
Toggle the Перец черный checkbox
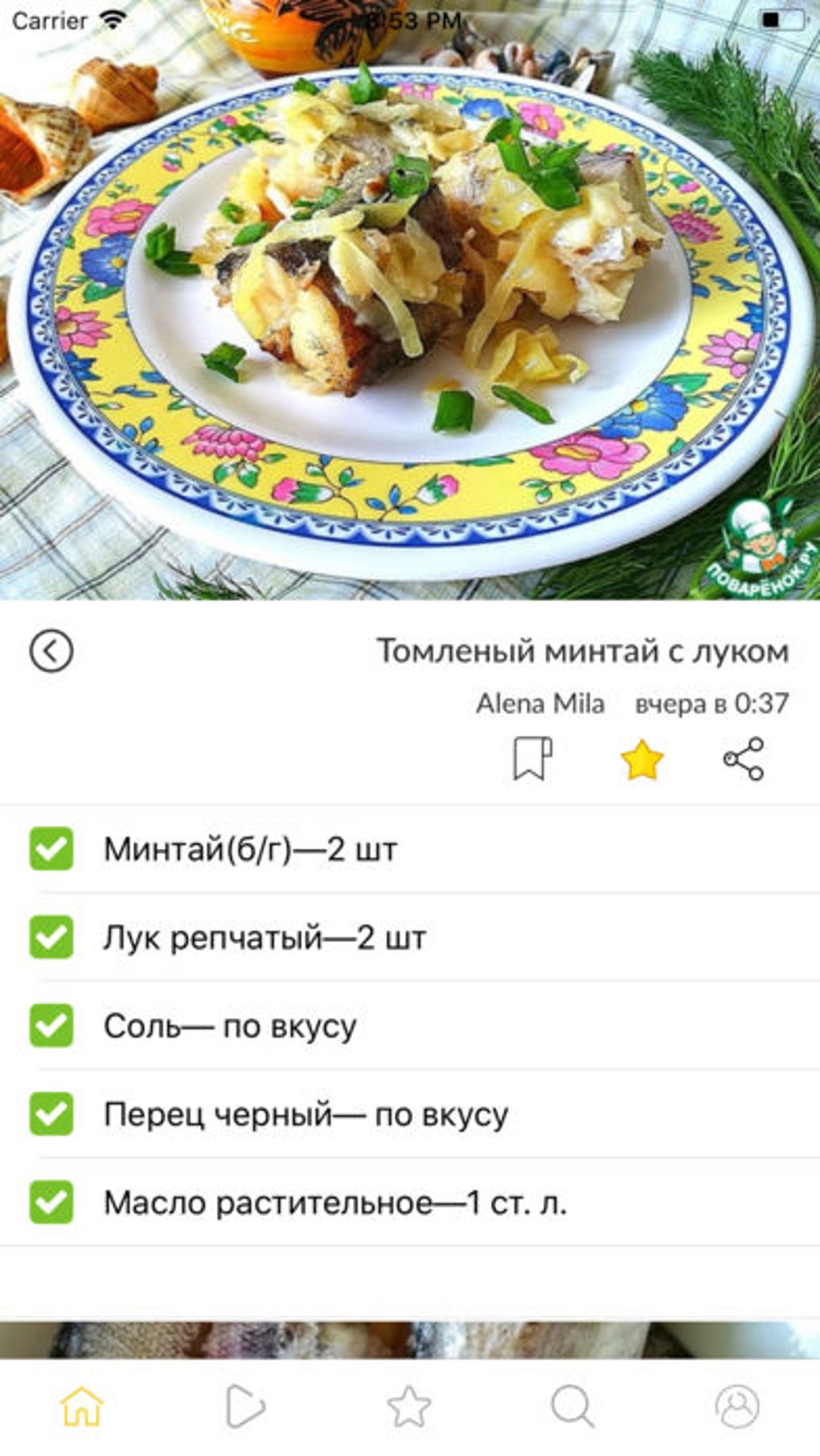(x=51, y=1114)
